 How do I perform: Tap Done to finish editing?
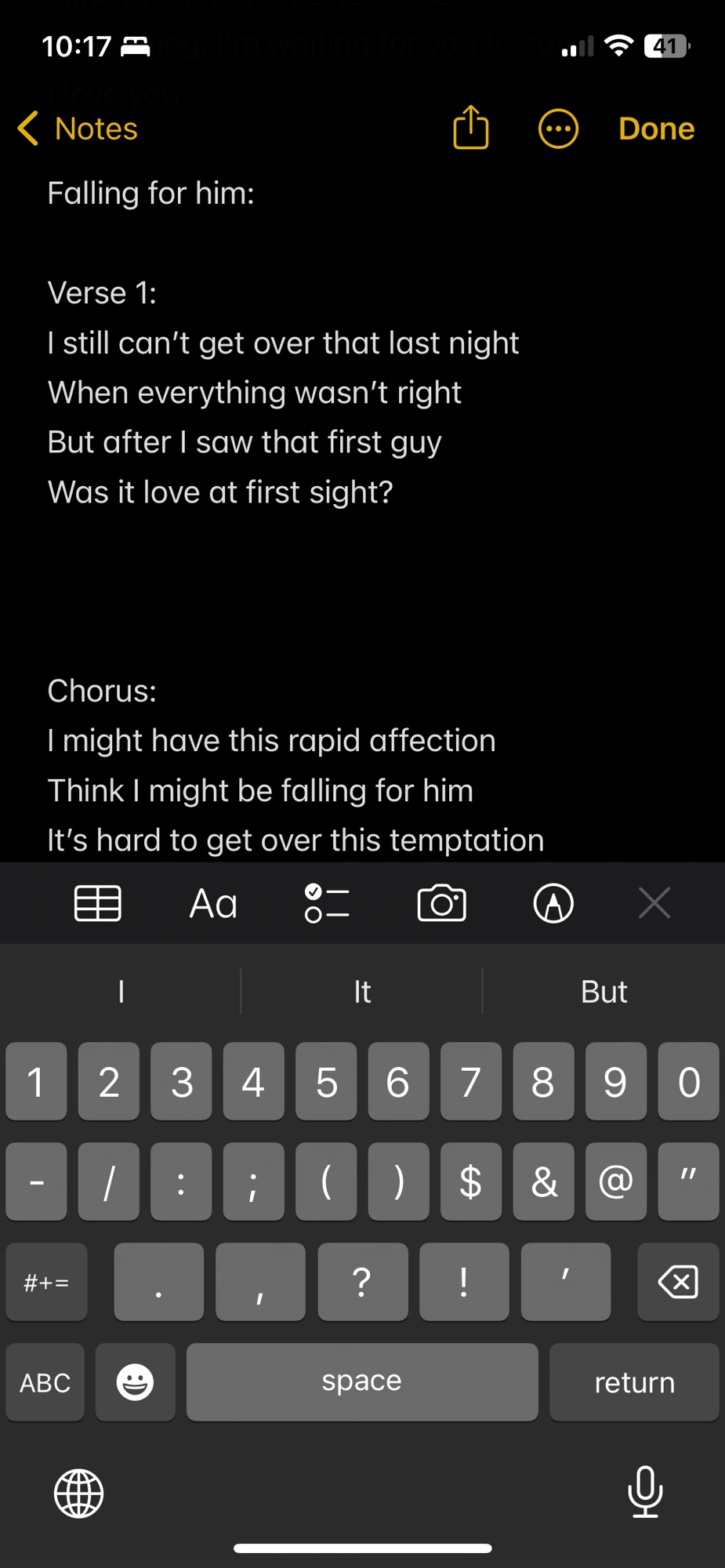tap(656, 128)
